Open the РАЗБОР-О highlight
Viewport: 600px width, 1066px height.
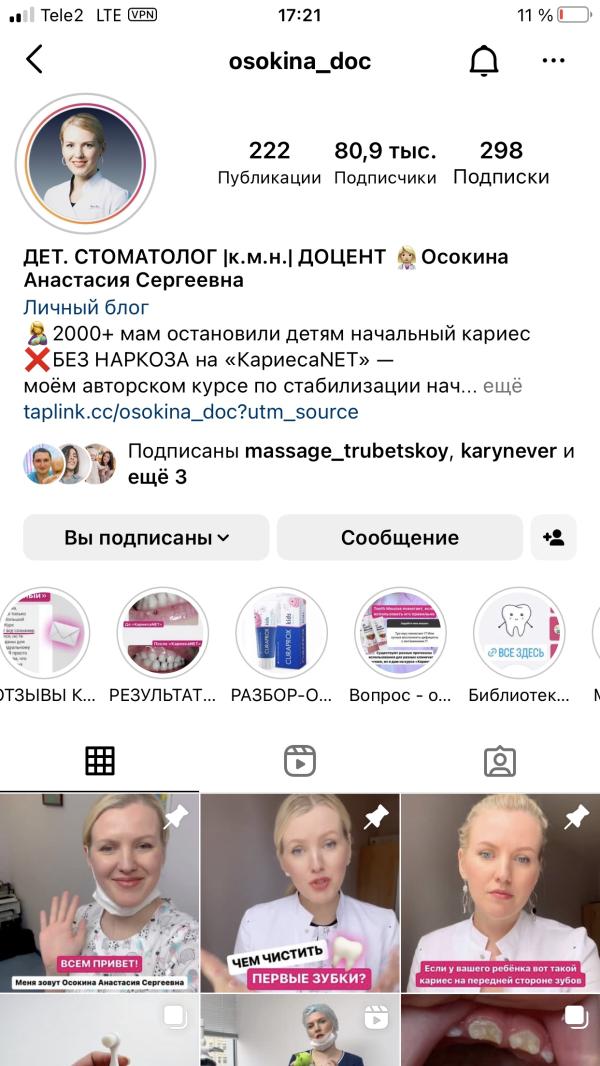coord(282,633)
